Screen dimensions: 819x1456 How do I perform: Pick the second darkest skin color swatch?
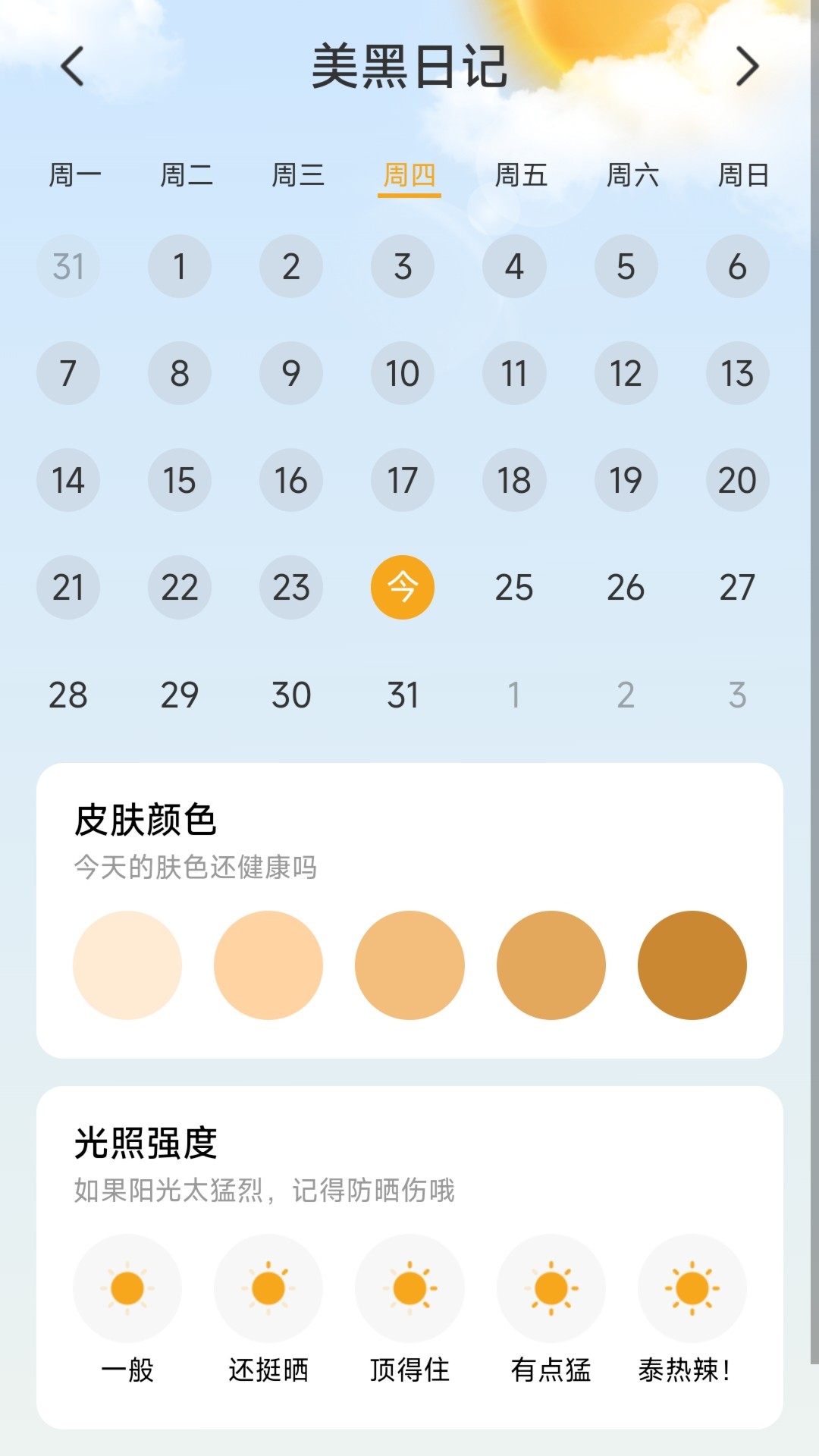[x=551, y=965]
